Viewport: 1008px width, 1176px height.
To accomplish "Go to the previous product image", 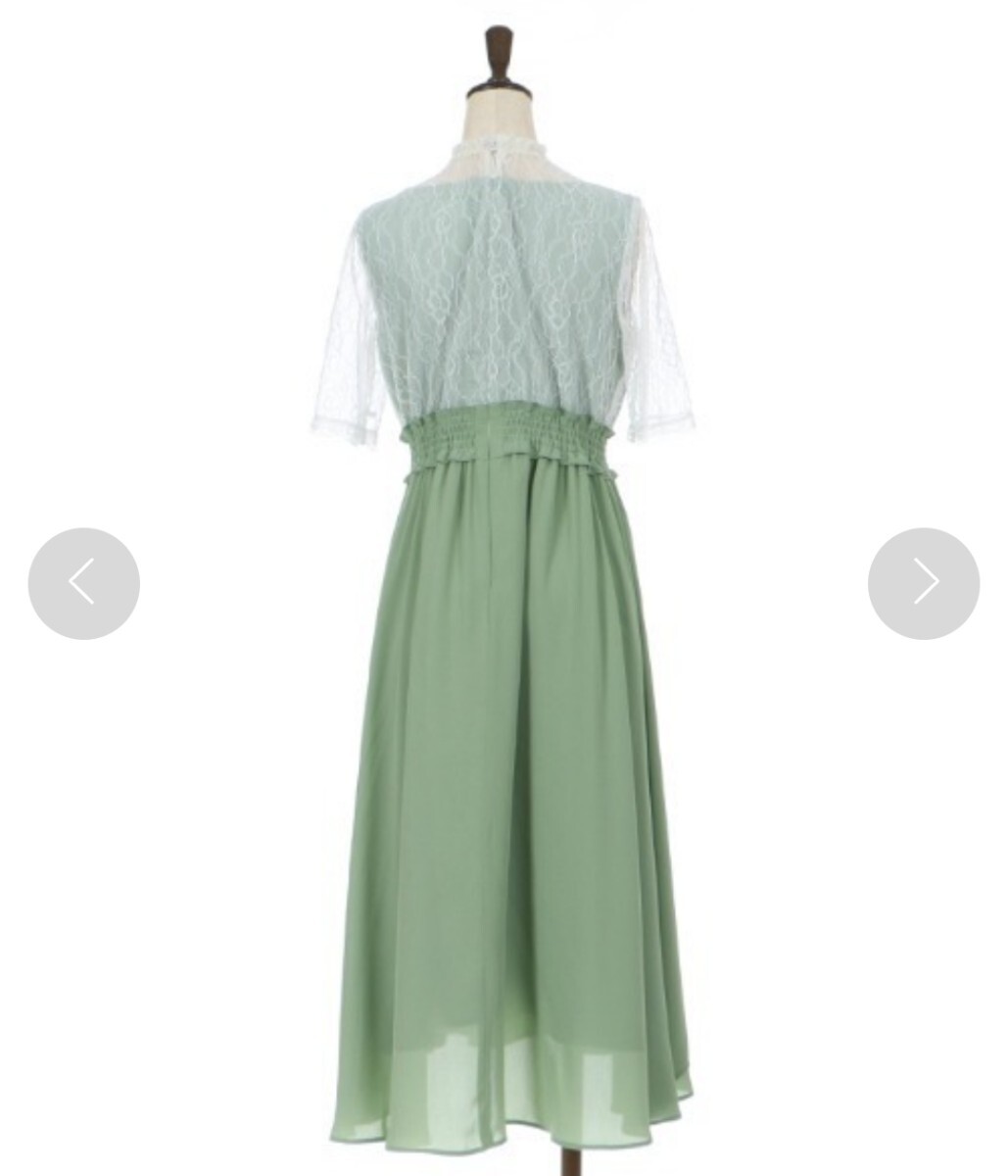I will [83, 584].
